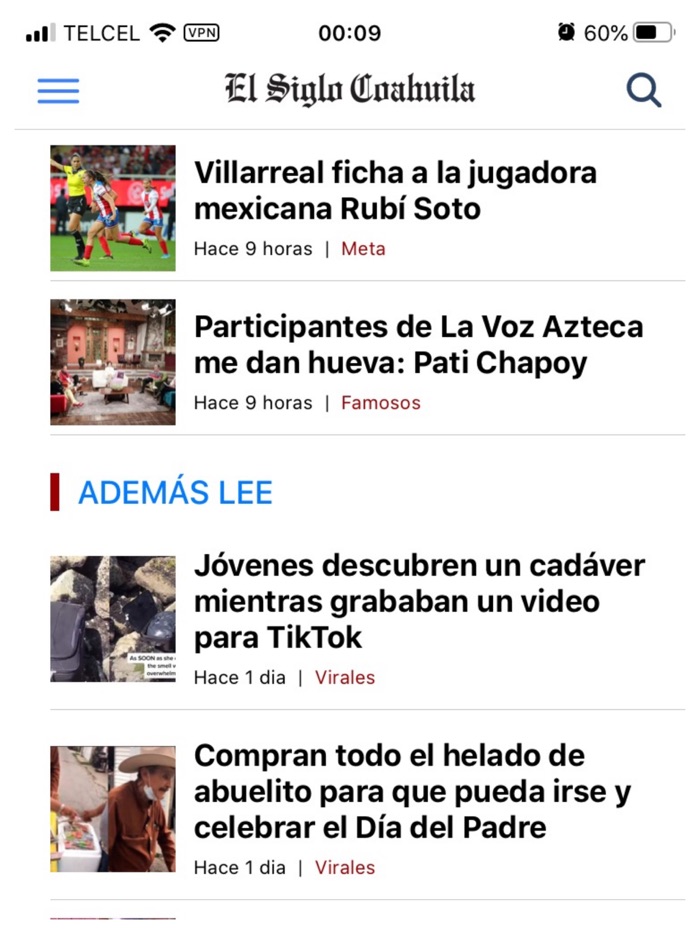Read the Pati Chapoy La Voz Azteca story
The width and height of the screenshot is (700, 934).
418,345
